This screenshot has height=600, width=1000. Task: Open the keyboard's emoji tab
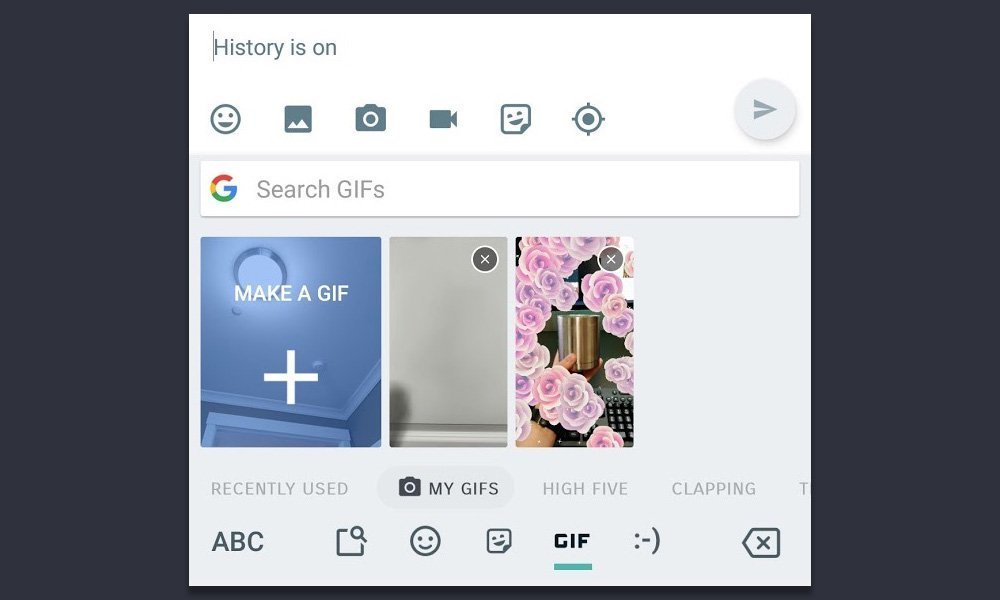click(x=426, y=542)
